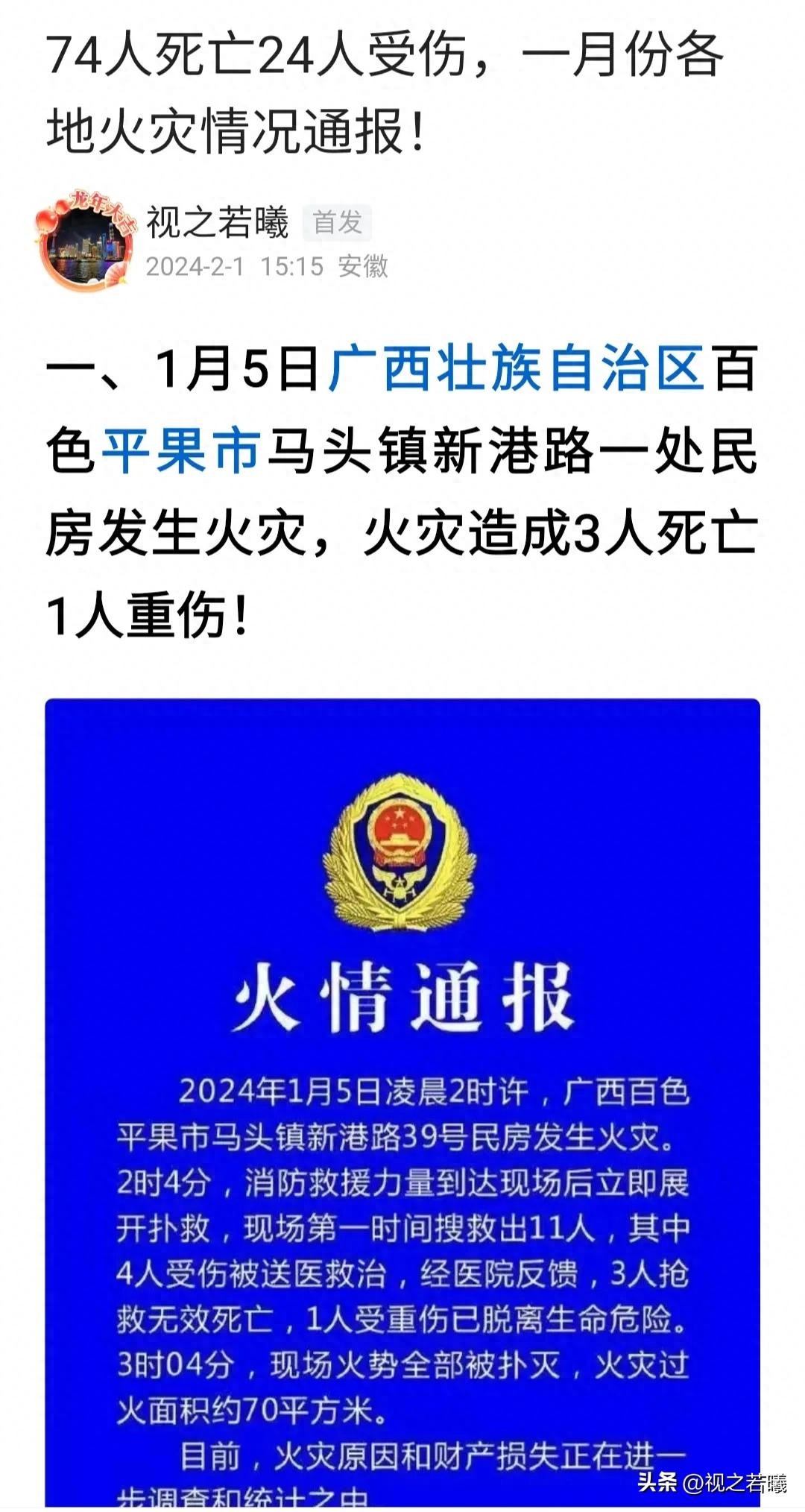This screenshot has width=805, height=1512.
Task: Open the 平果市 link
Action: click(181, 452)
